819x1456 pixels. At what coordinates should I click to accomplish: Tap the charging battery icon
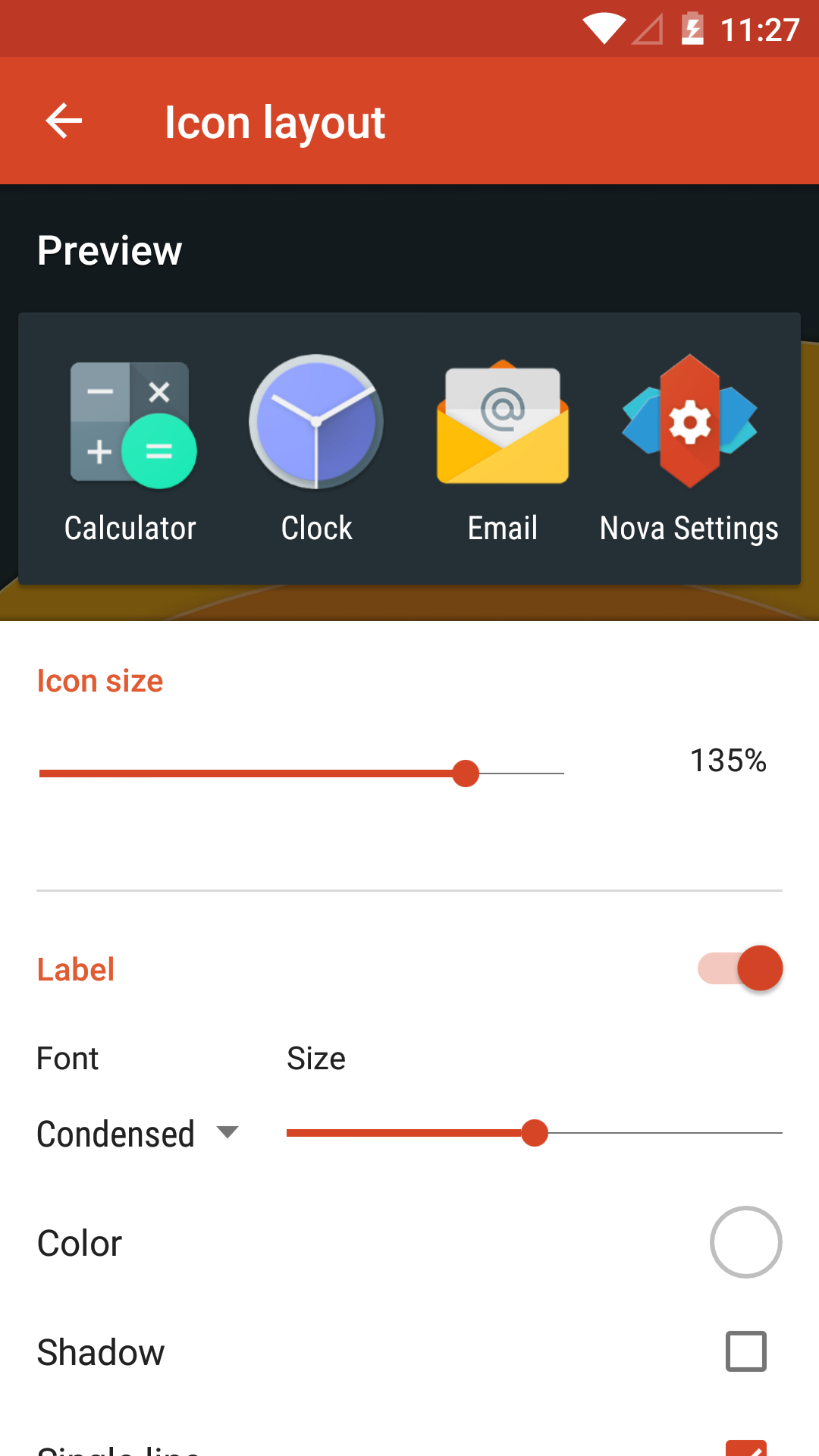pos(695,28)
